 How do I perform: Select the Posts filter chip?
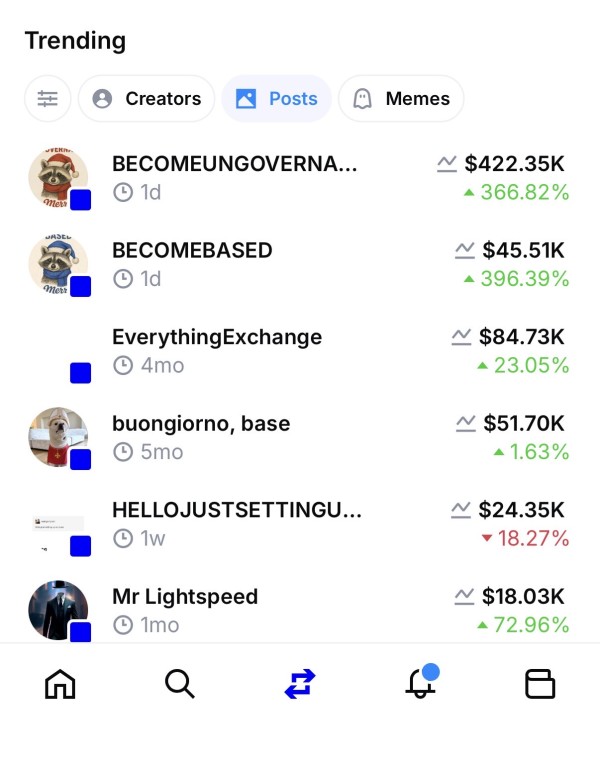(276, 99)
